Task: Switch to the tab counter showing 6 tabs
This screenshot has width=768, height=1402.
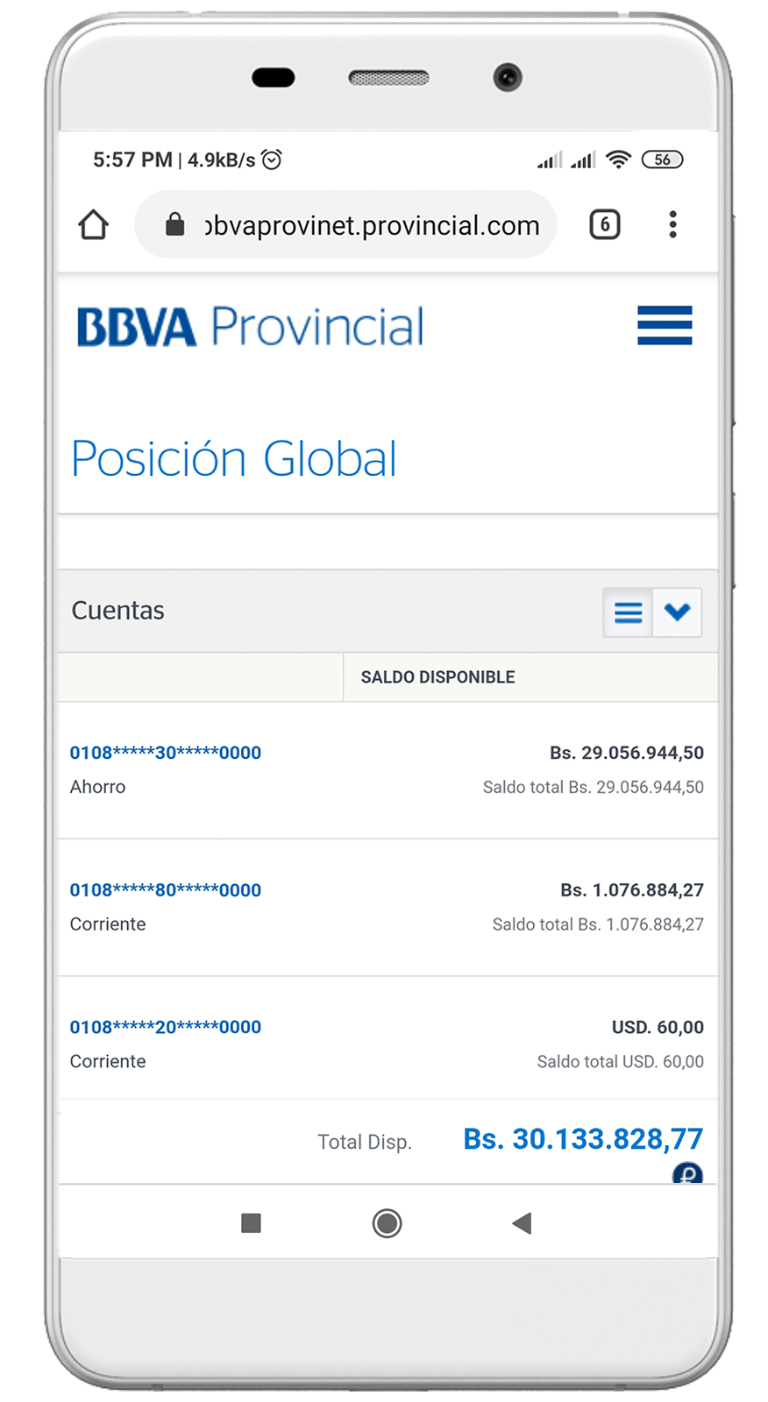Action: (x=604, y=224)
